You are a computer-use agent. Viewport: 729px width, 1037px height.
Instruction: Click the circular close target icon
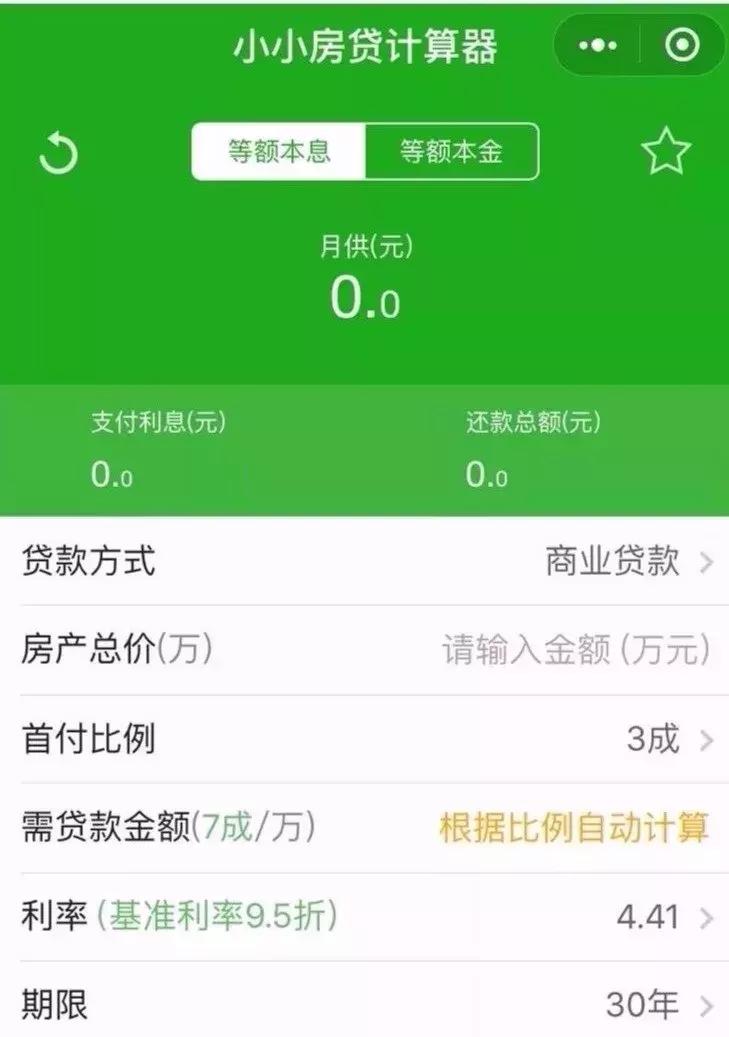[681, 45]
